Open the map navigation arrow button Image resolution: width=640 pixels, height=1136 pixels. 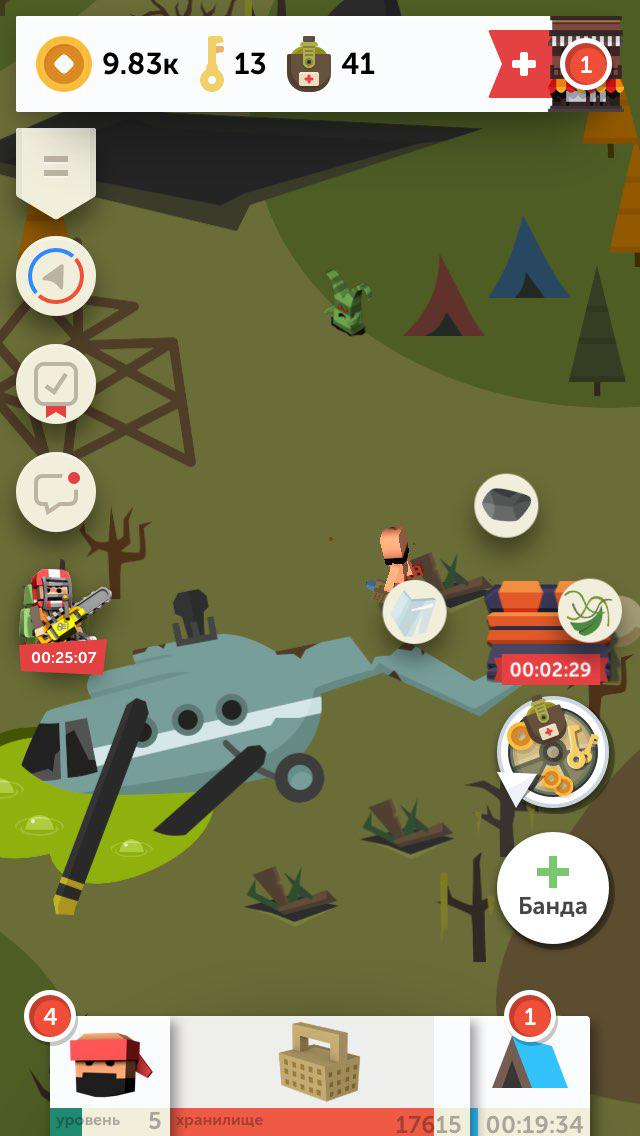56,276
